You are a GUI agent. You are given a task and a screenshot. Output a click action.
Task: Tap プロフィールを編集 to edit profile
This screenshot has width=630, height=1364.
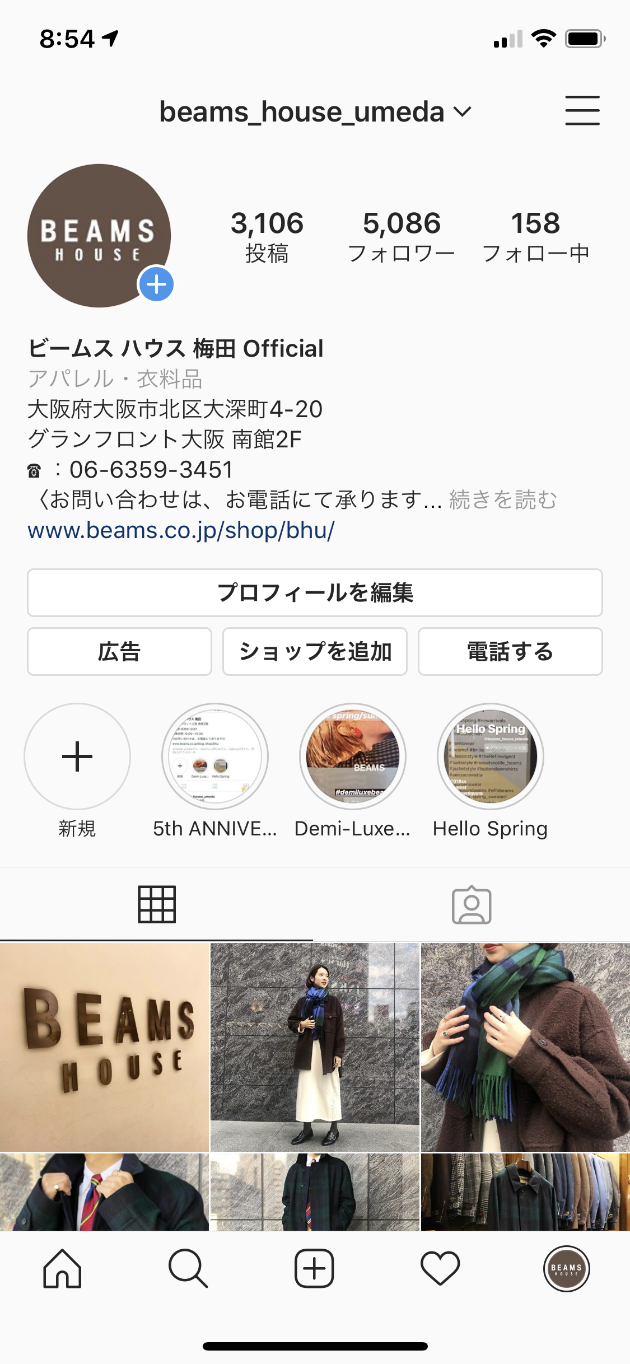(314, 593)
